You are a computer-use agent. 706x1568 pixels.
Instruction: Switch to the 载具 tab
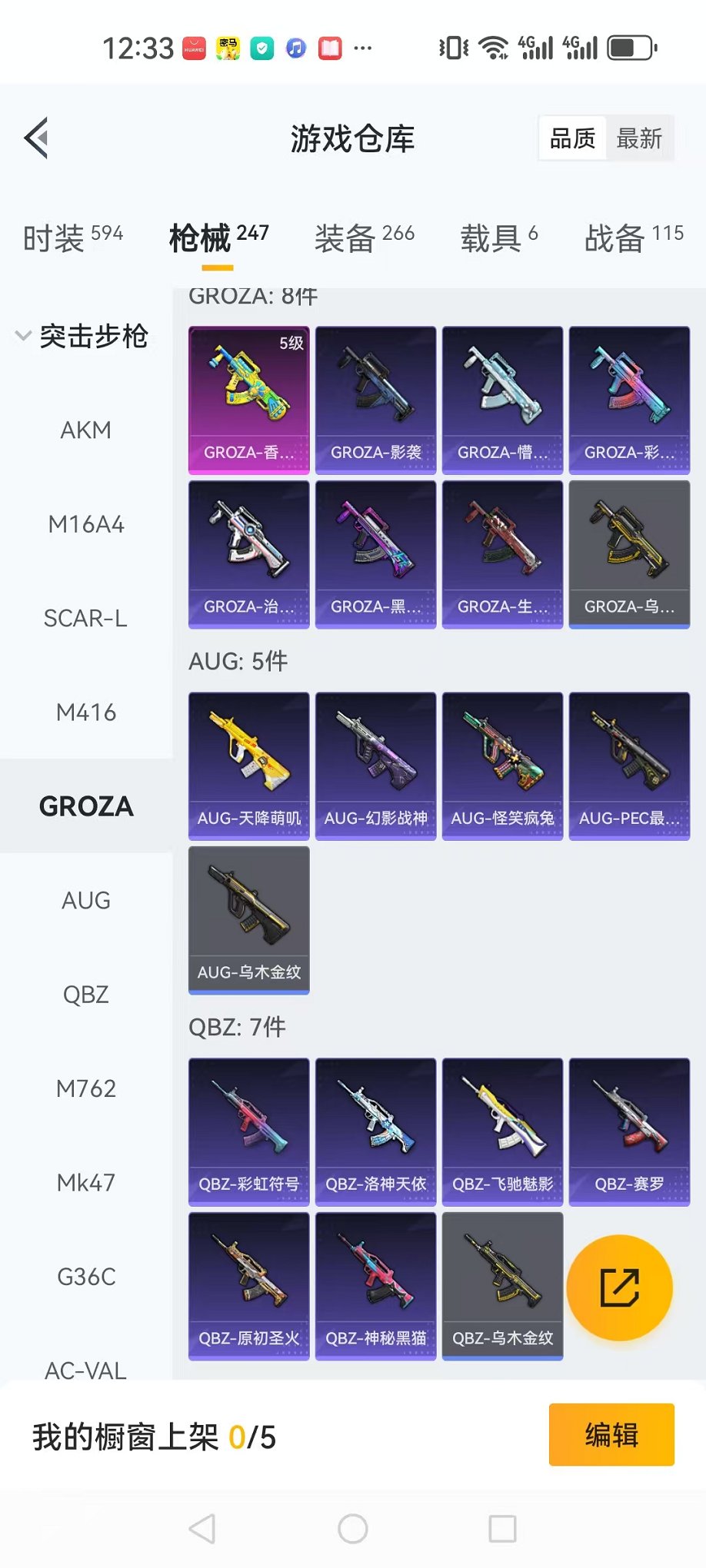point(498,238)
